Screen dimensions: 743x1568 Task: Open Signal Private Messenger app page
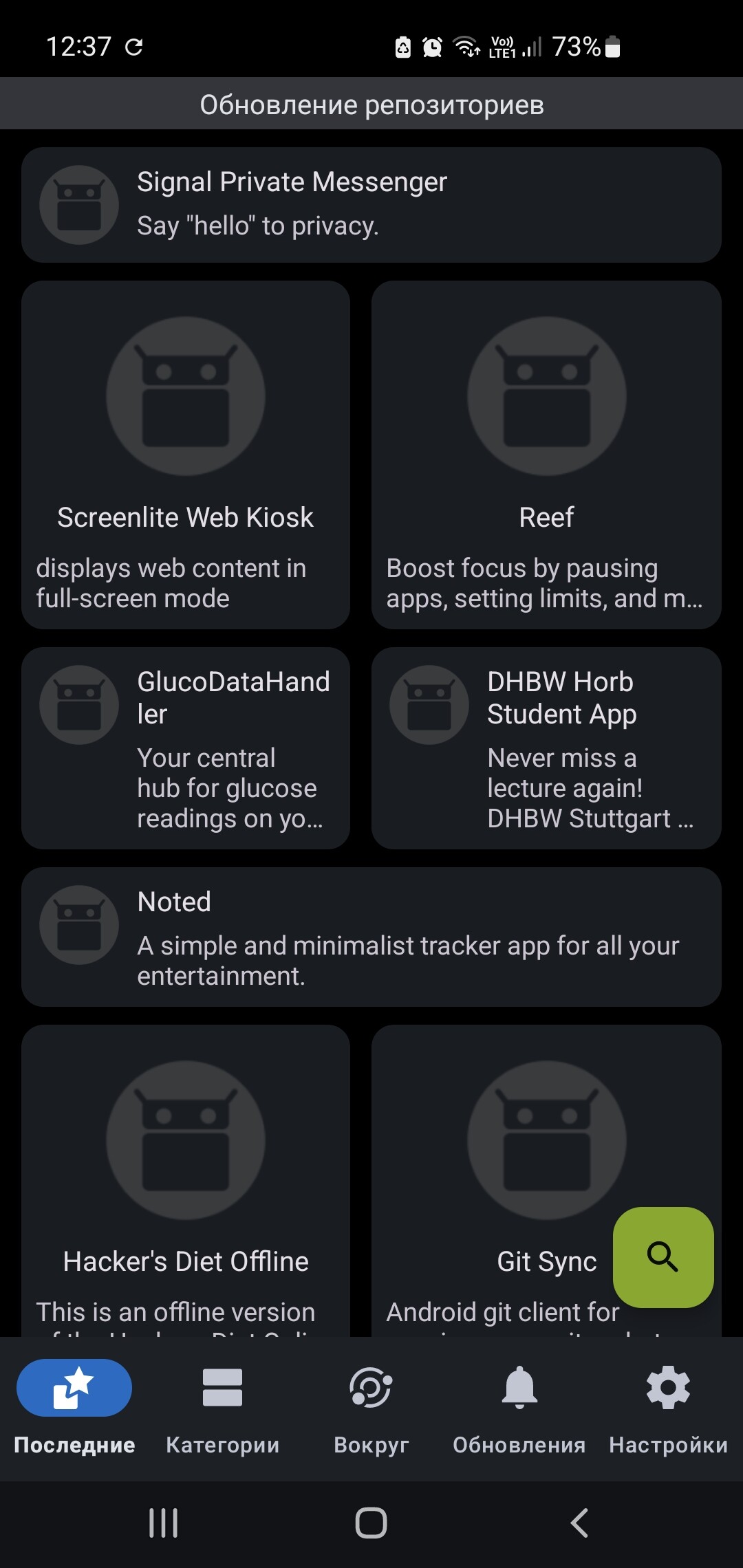(x=371, y=204)
